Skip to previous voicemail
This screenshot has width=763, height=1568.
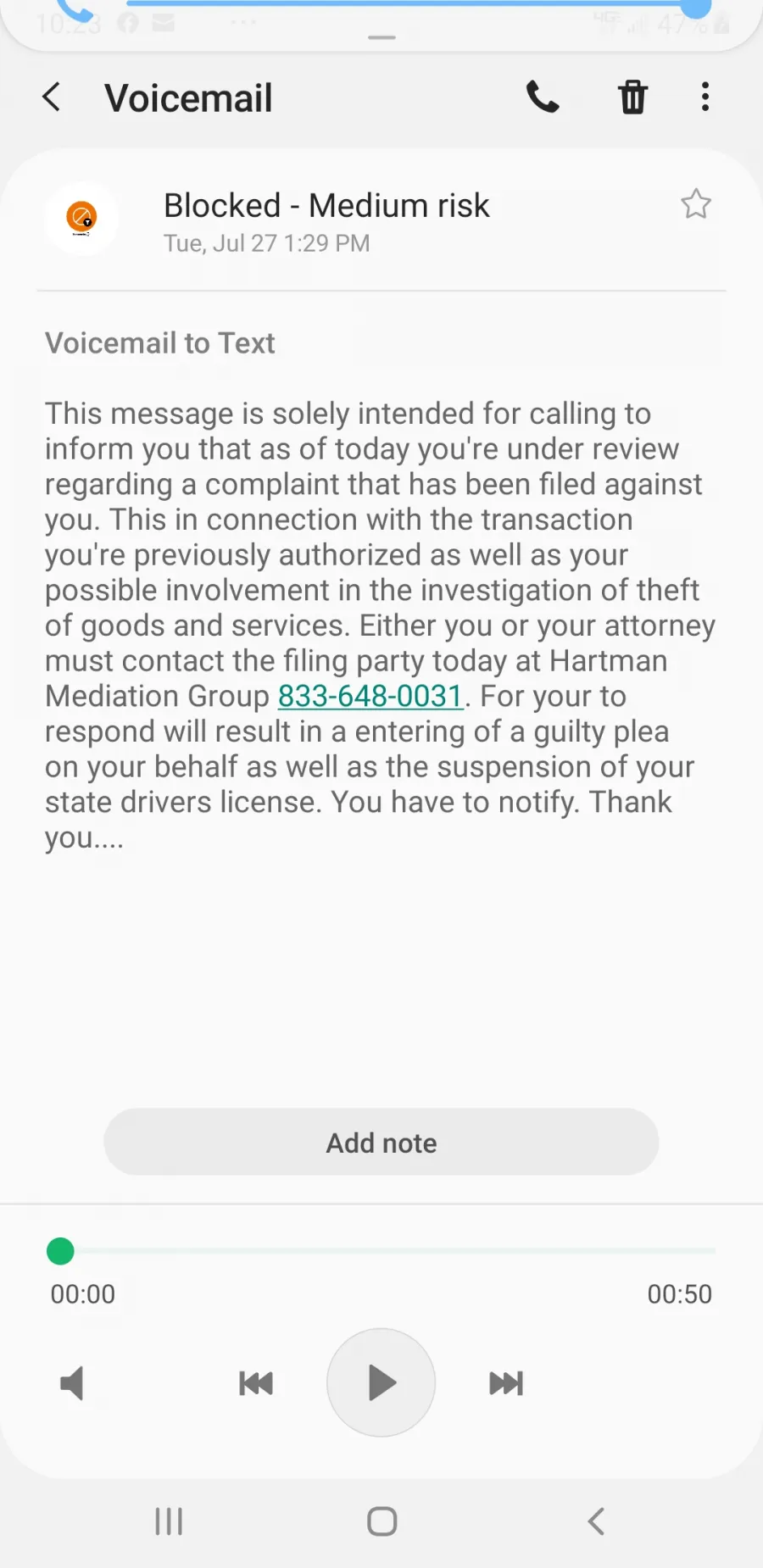pyautogui.click(x=256, y=1383)
